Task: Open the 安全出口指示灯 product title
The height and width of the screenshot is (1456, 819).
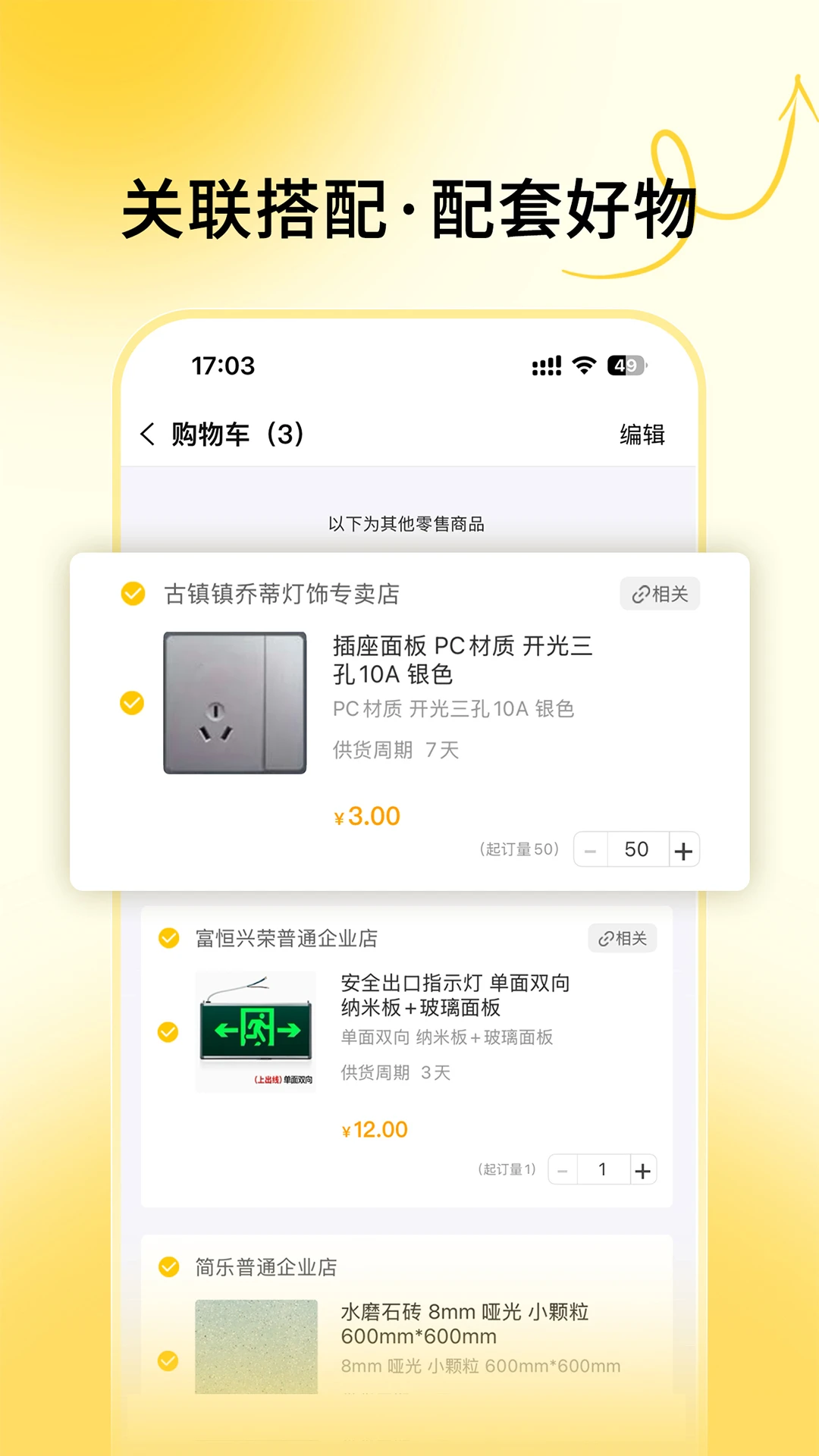Action: tap(455, 995)
